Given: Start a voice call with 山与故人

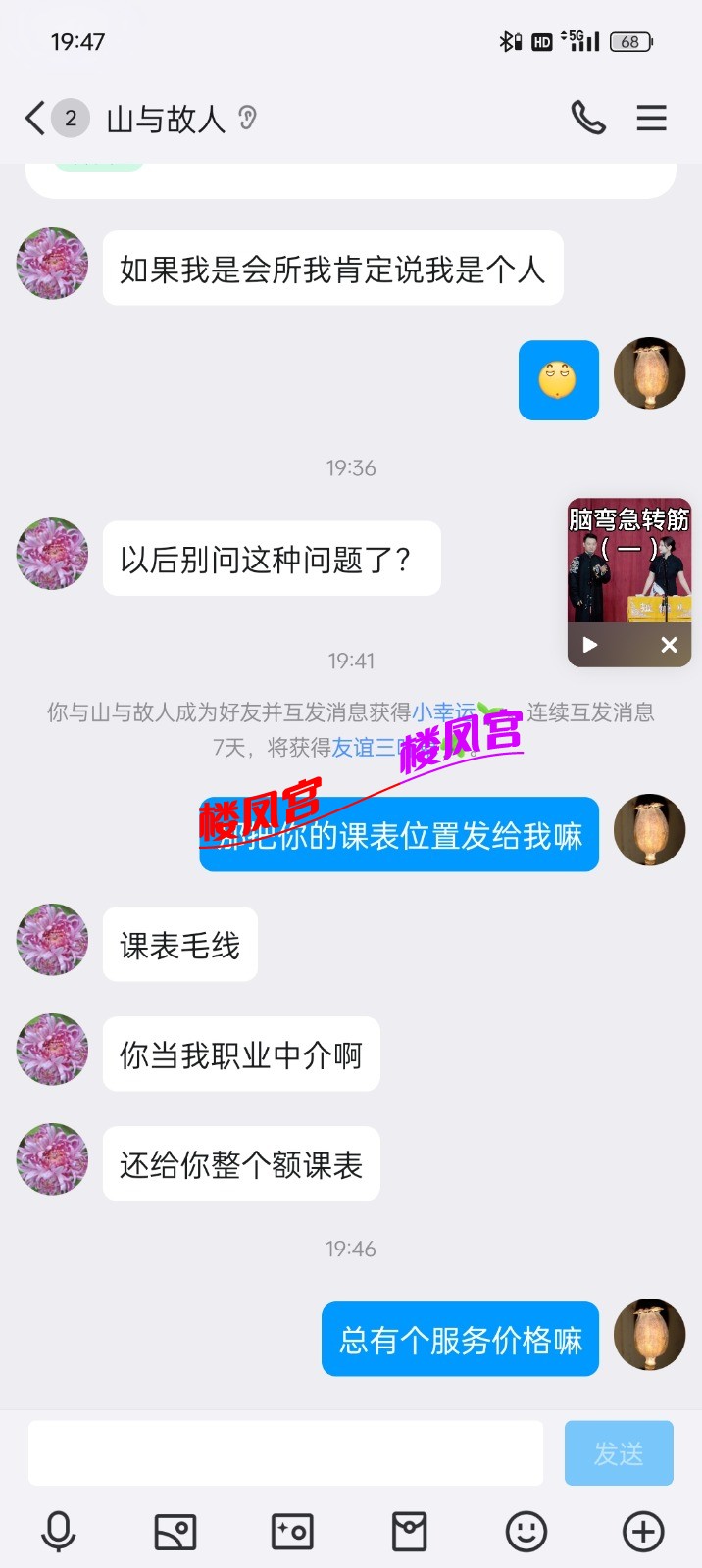Looking at the screenshot, I should 588,119.
